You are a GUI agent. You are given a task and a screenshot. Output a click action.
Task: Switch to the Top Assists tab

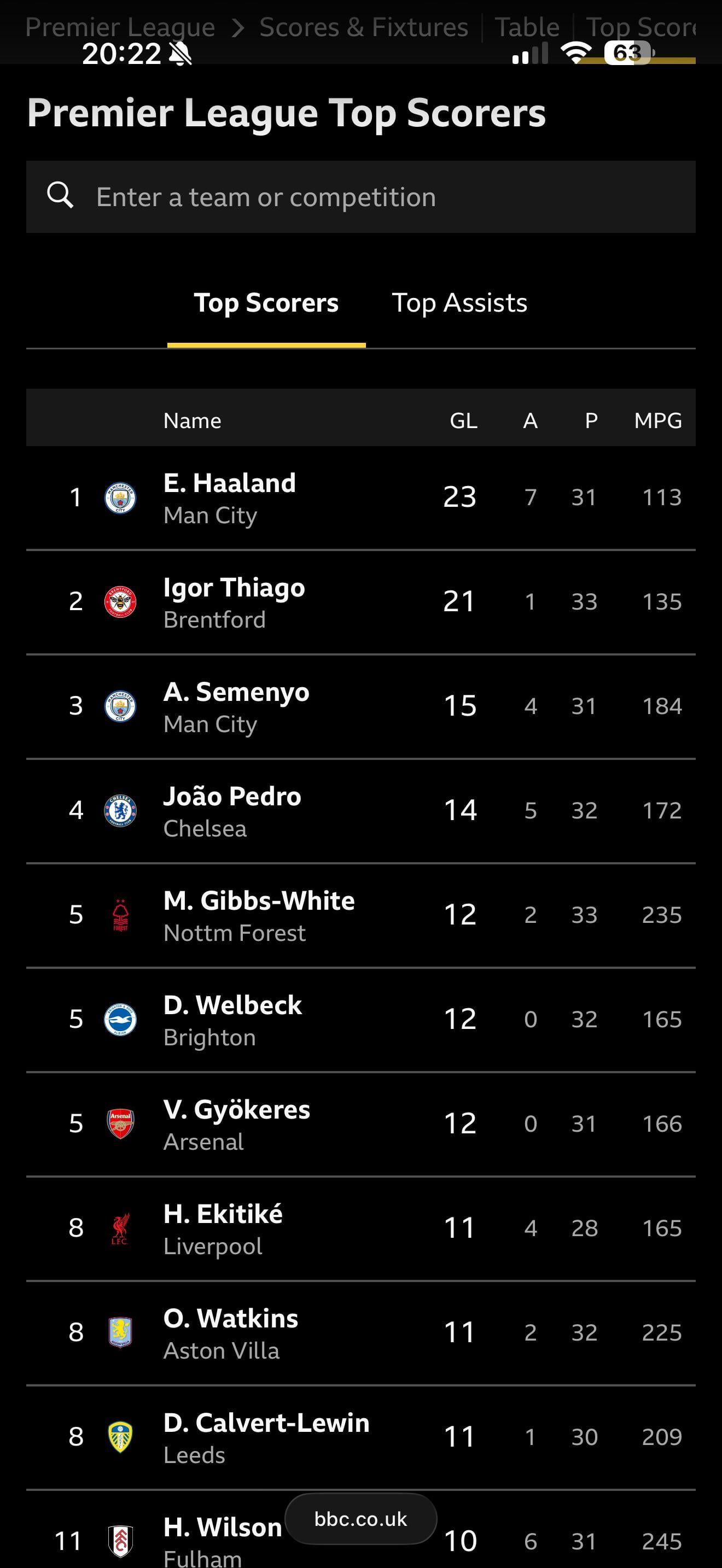459,303
